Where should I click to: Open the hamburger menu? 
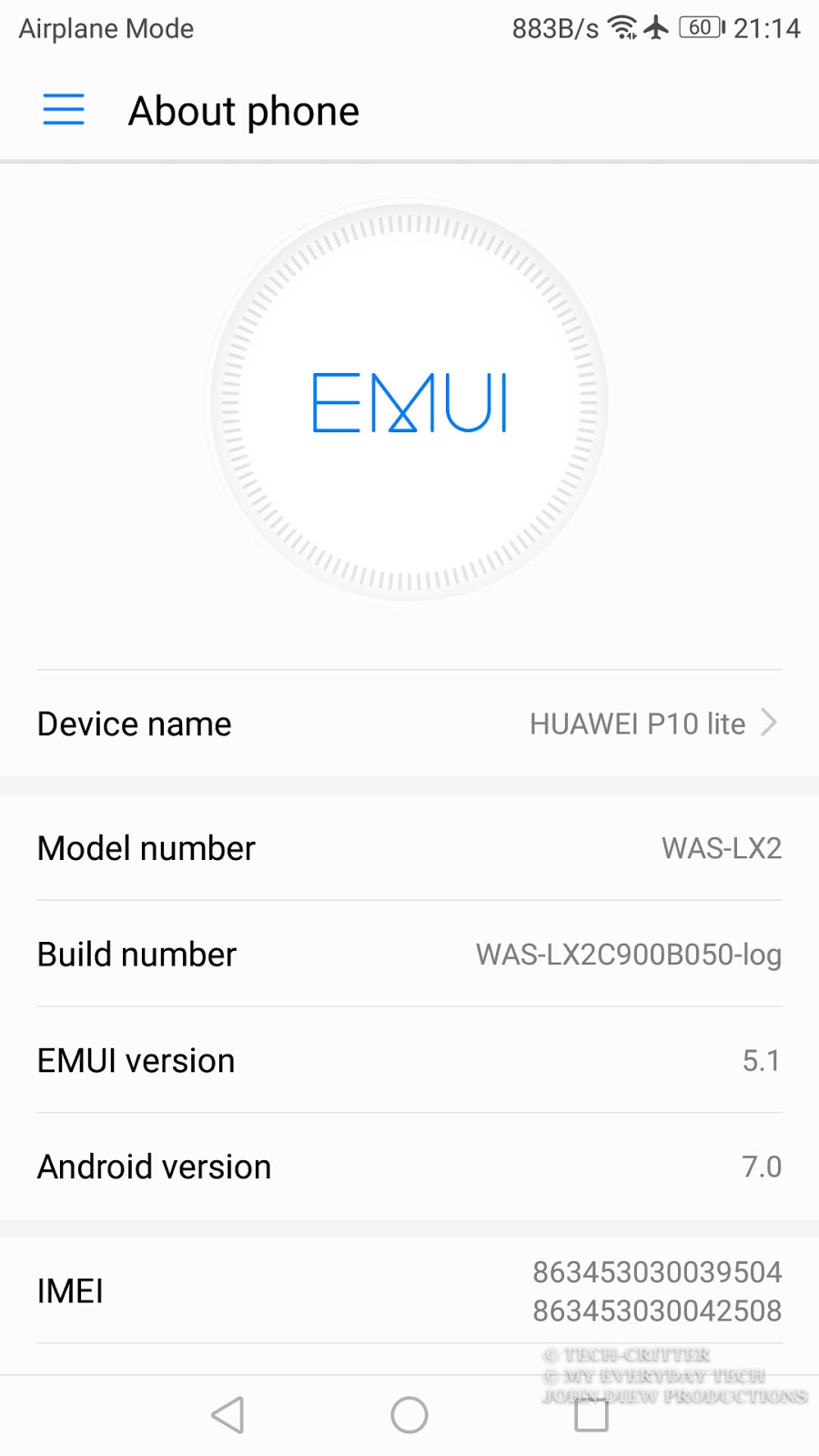pos(64,110)
